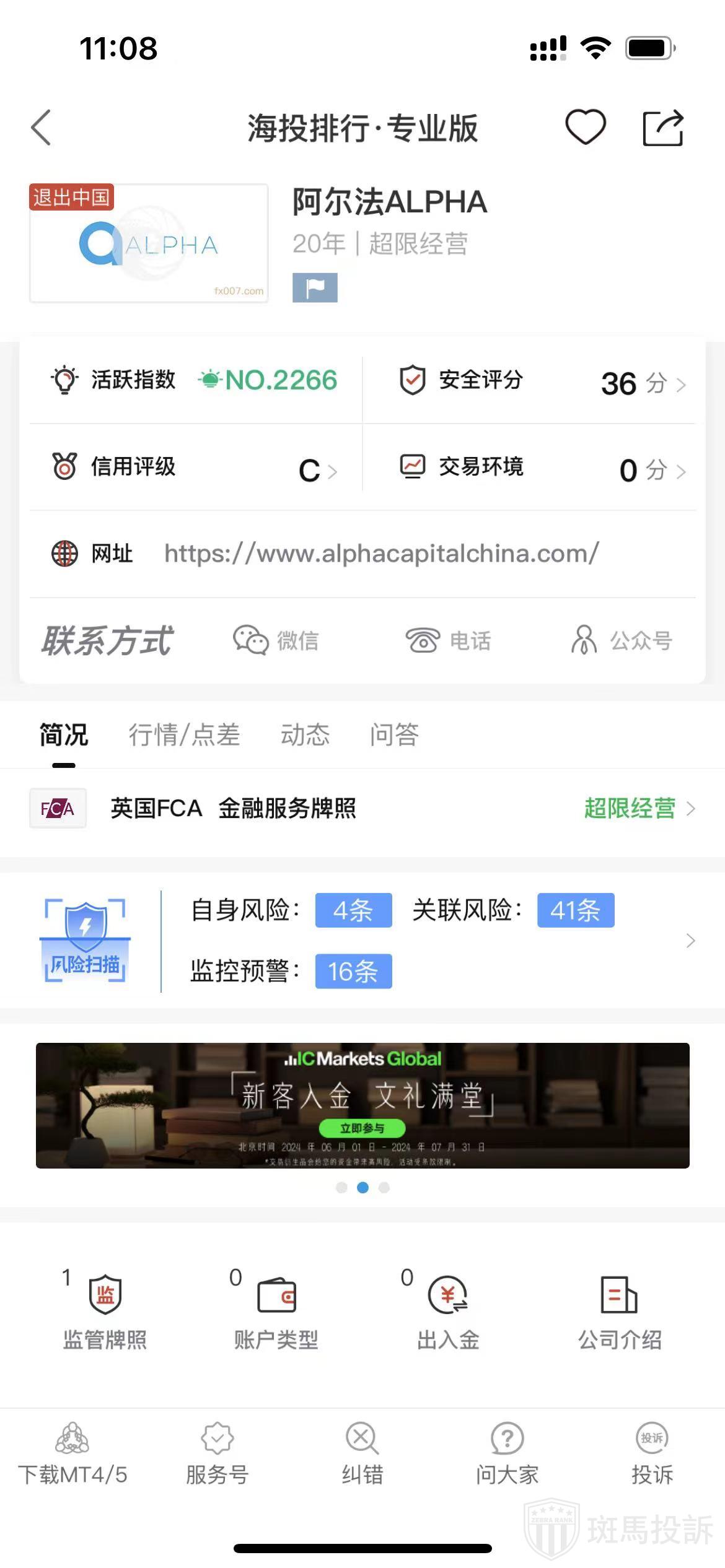Screen dimensions: 725x1568
Task: Share this broker page
Action: click(662, 128)
